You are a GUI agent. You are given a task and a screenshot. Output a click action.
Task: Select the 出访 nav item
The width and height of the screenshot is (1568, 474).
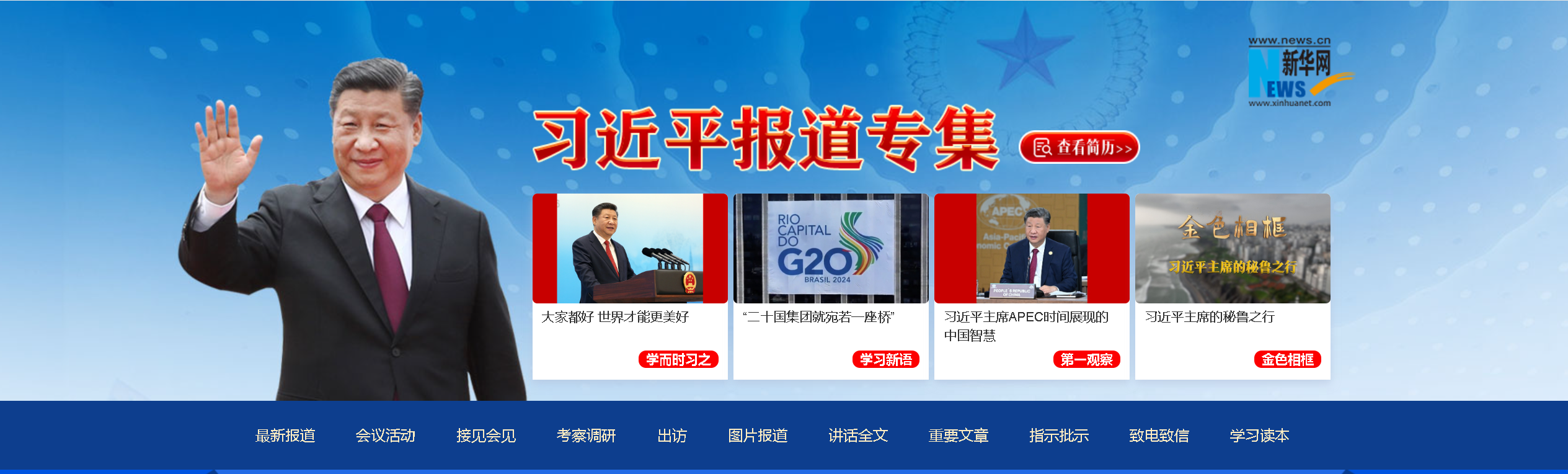(672, 436)
